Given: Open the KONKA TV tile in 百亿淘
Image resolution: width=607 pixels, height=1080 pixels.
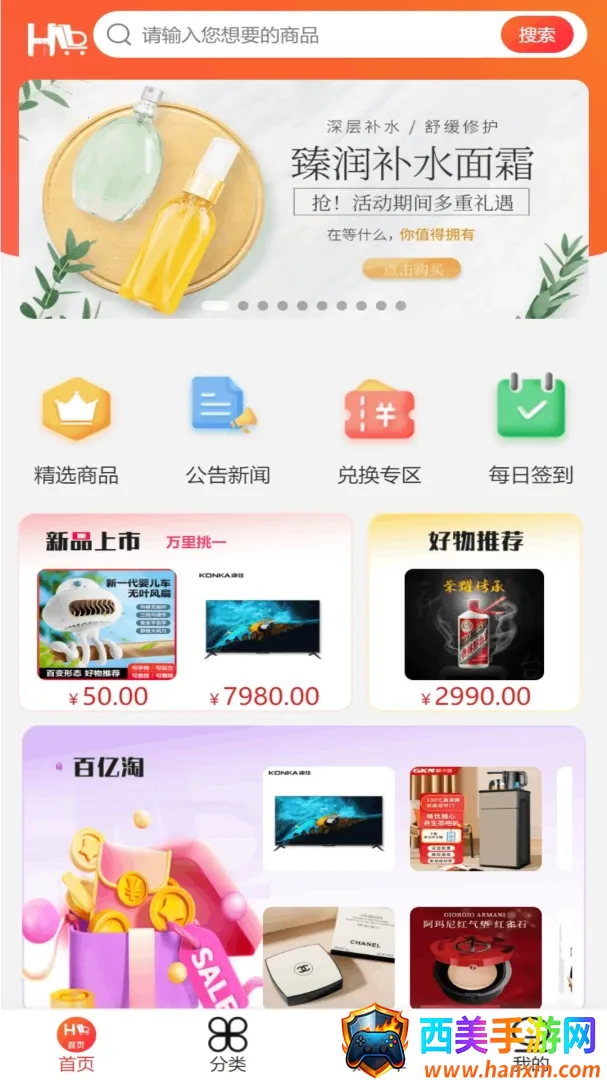Looking at the screenshot, I should tap(329, 819).
